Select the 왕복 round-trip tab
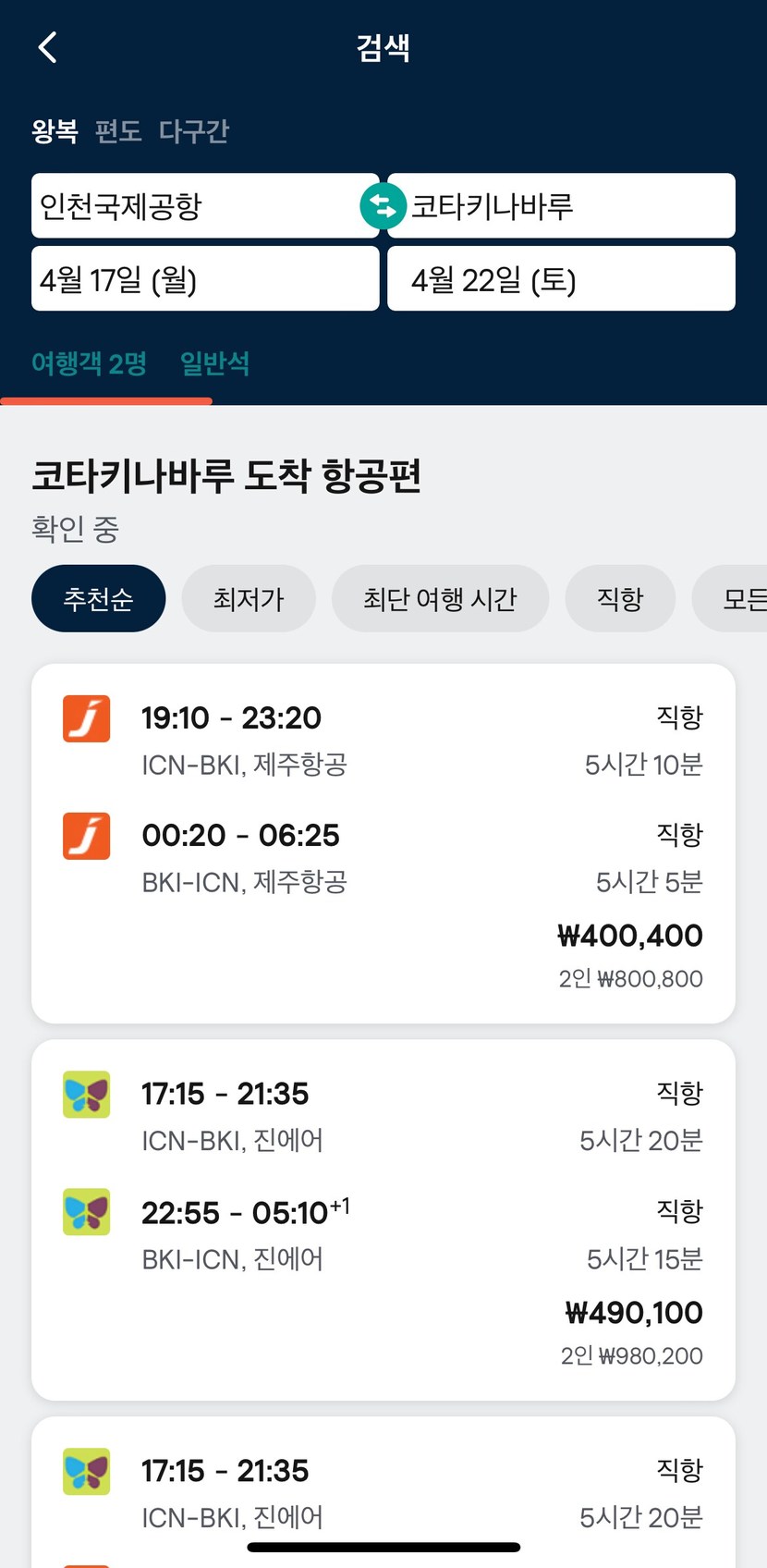Viewport: 767px width, 1568px height. coord(55,131)
